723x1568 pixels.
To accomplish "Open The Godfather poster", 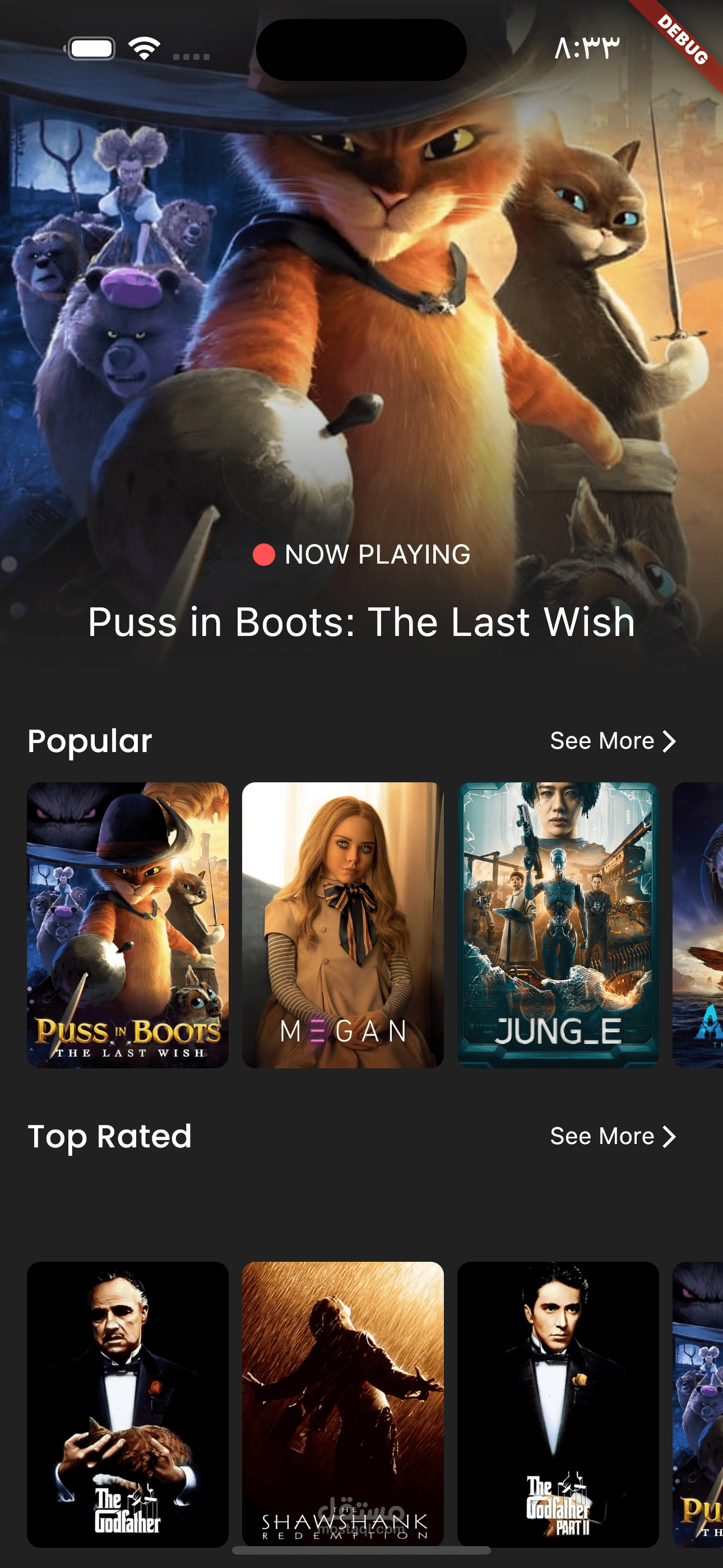I will tap(128, 1403).
